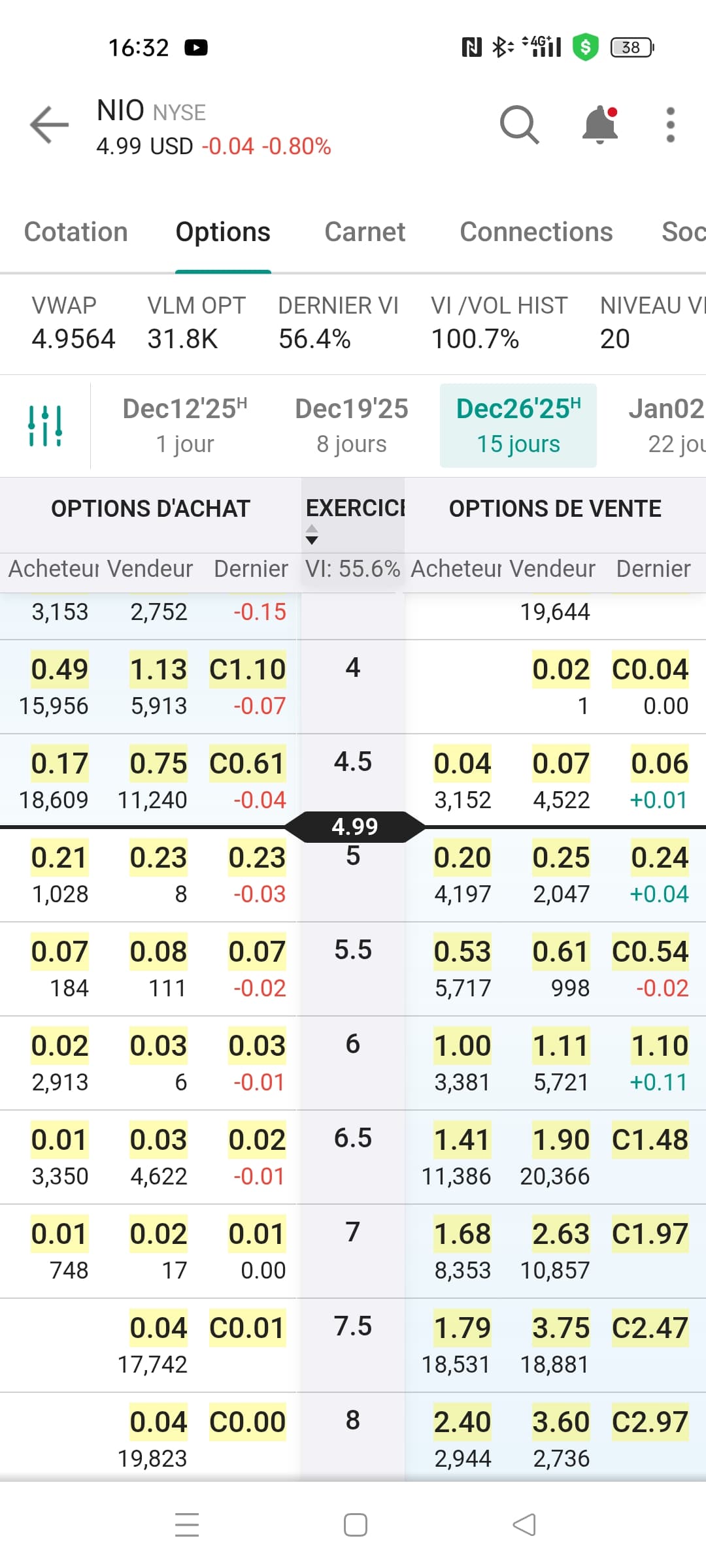706x1568 pixels.
Task: Open the alerts bell icon
Action: (600, 124)
